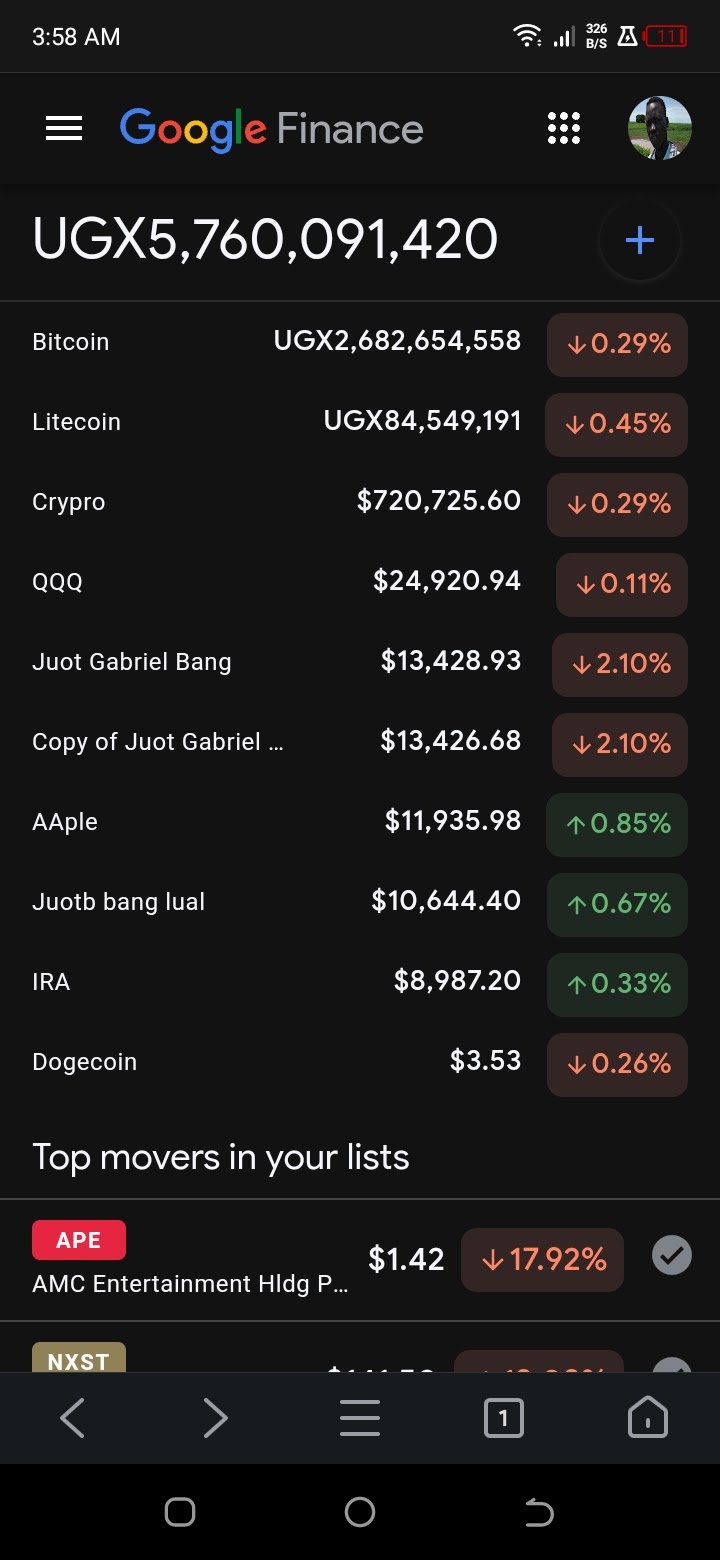The image size is (720, 1560).
Task: Open the navigation hamburger menu
Action: 63,128
